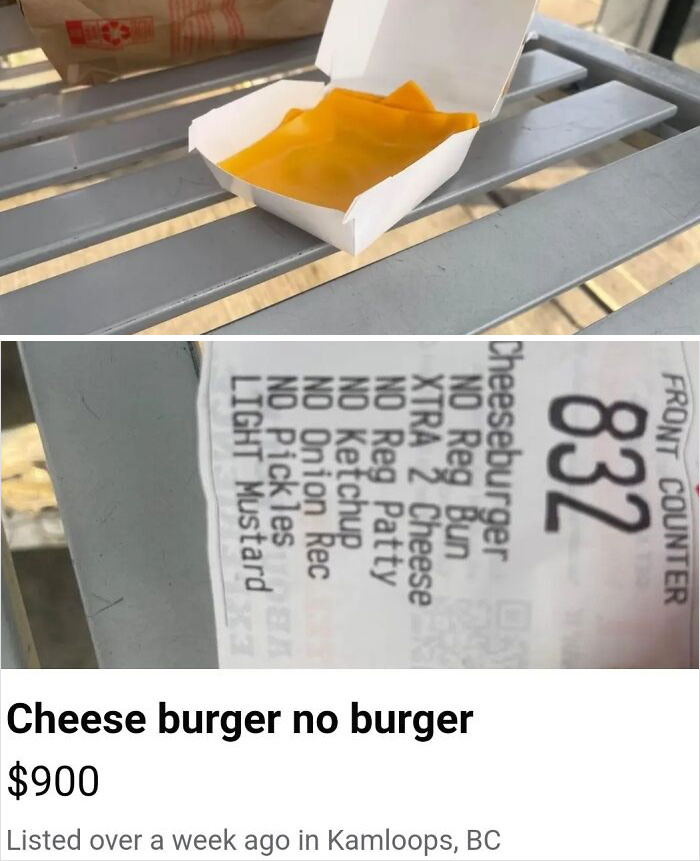Open the cheese slices in box photo

click(350, 167)
